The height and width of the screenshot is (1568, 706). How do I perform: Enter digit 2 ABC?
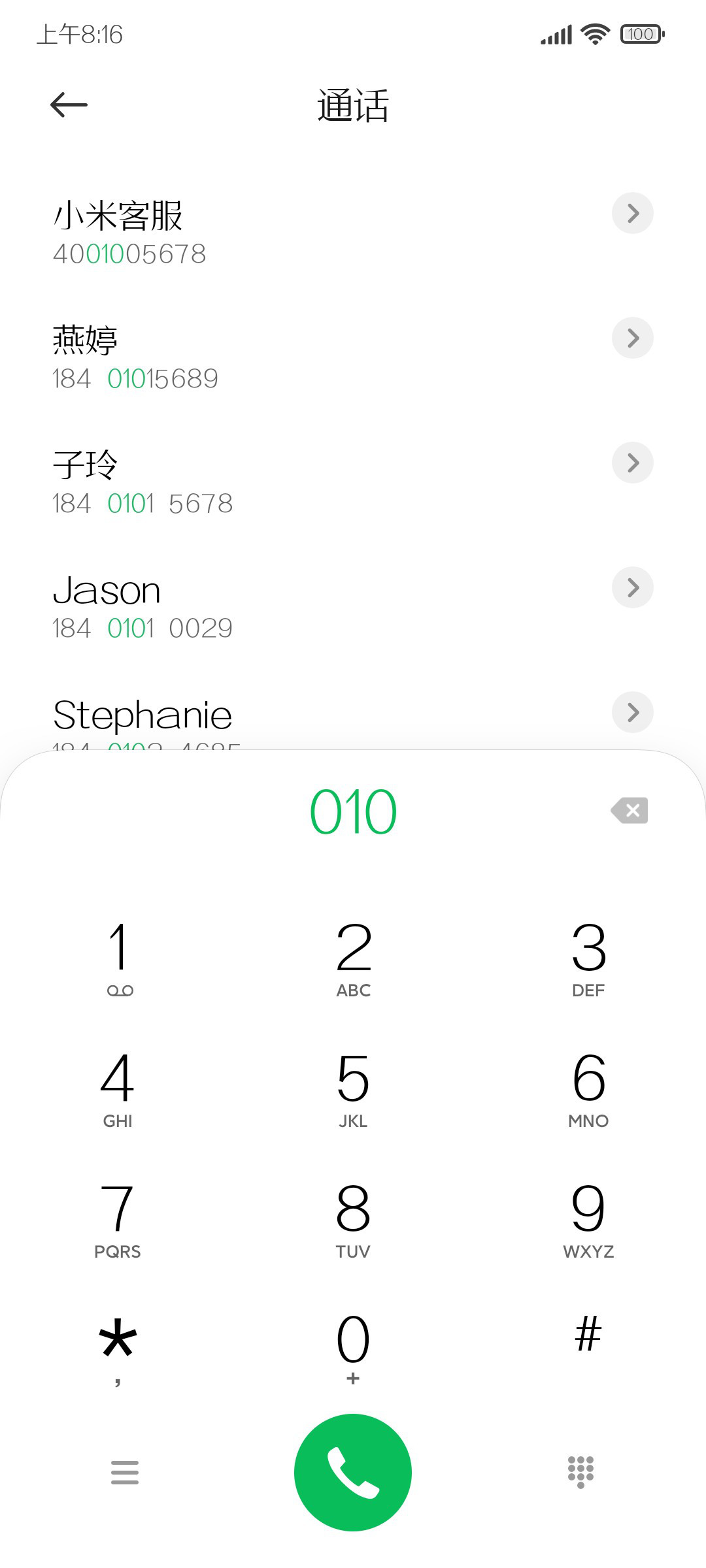pyautogui.click(x=353, y=958)
